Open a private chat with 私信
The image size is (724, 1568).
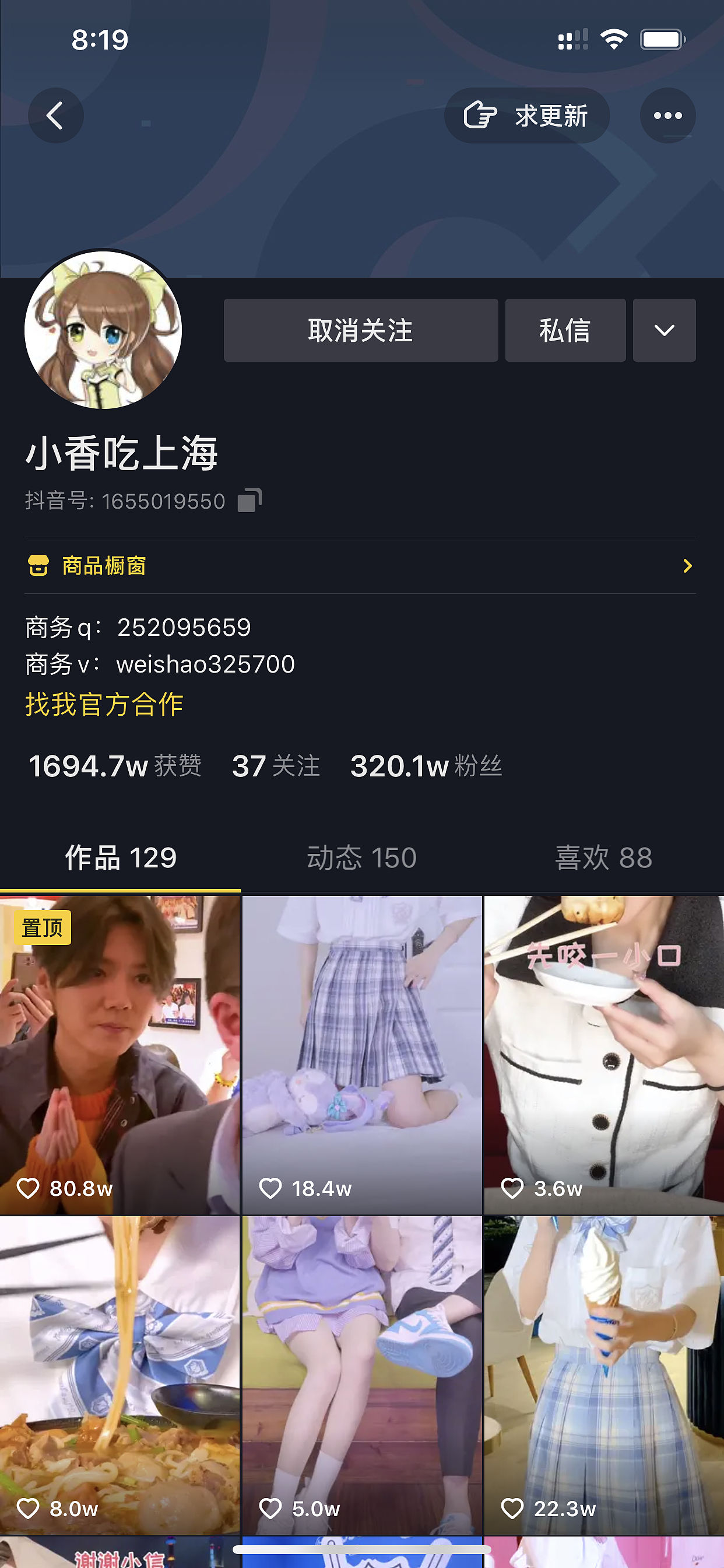pyautogui.click(x=565, y=330)
